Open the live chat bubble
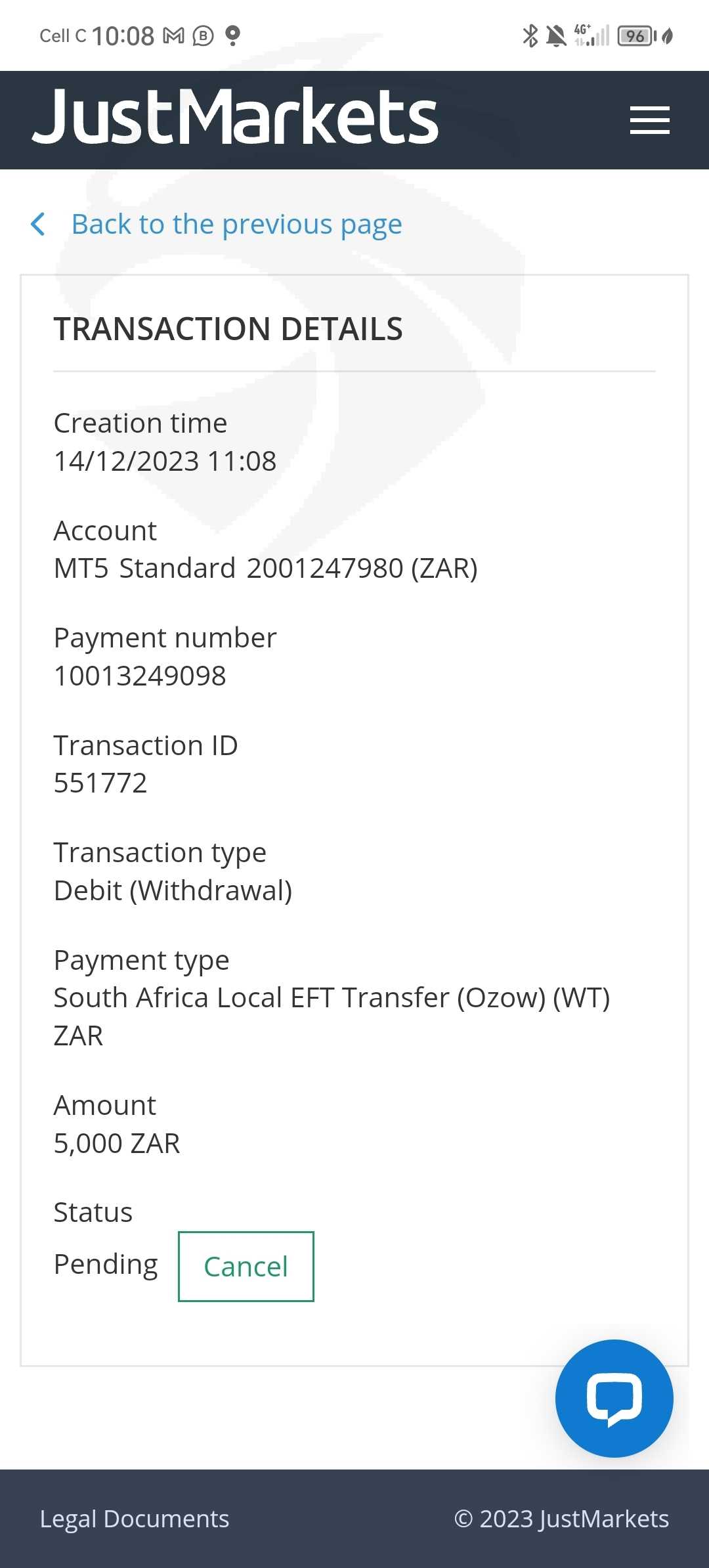The image size is (709, 1568). 614,1398
